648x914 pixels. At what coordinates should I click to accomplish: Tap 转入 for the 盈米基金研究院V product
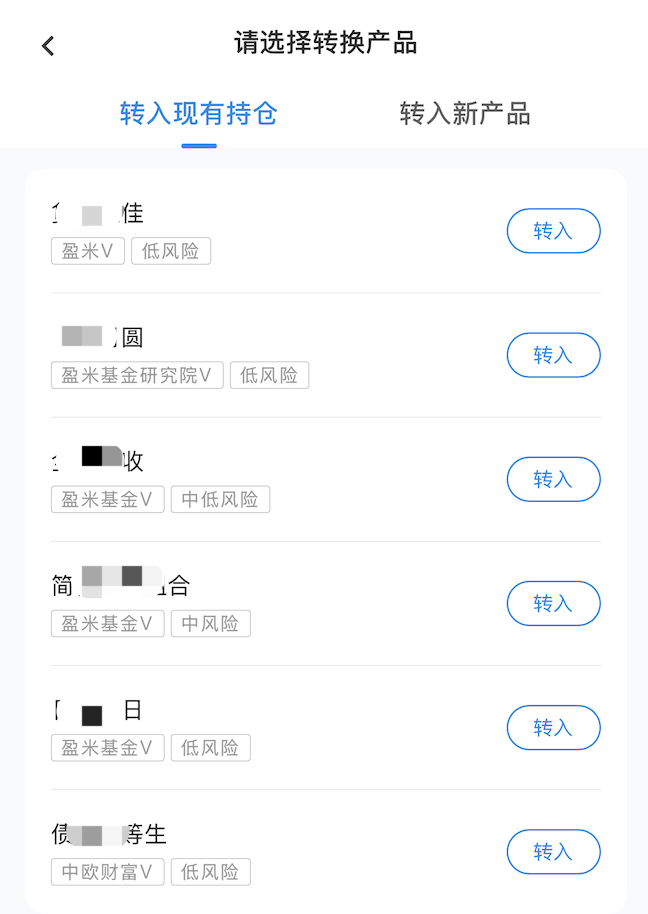(x=553, y=355)
